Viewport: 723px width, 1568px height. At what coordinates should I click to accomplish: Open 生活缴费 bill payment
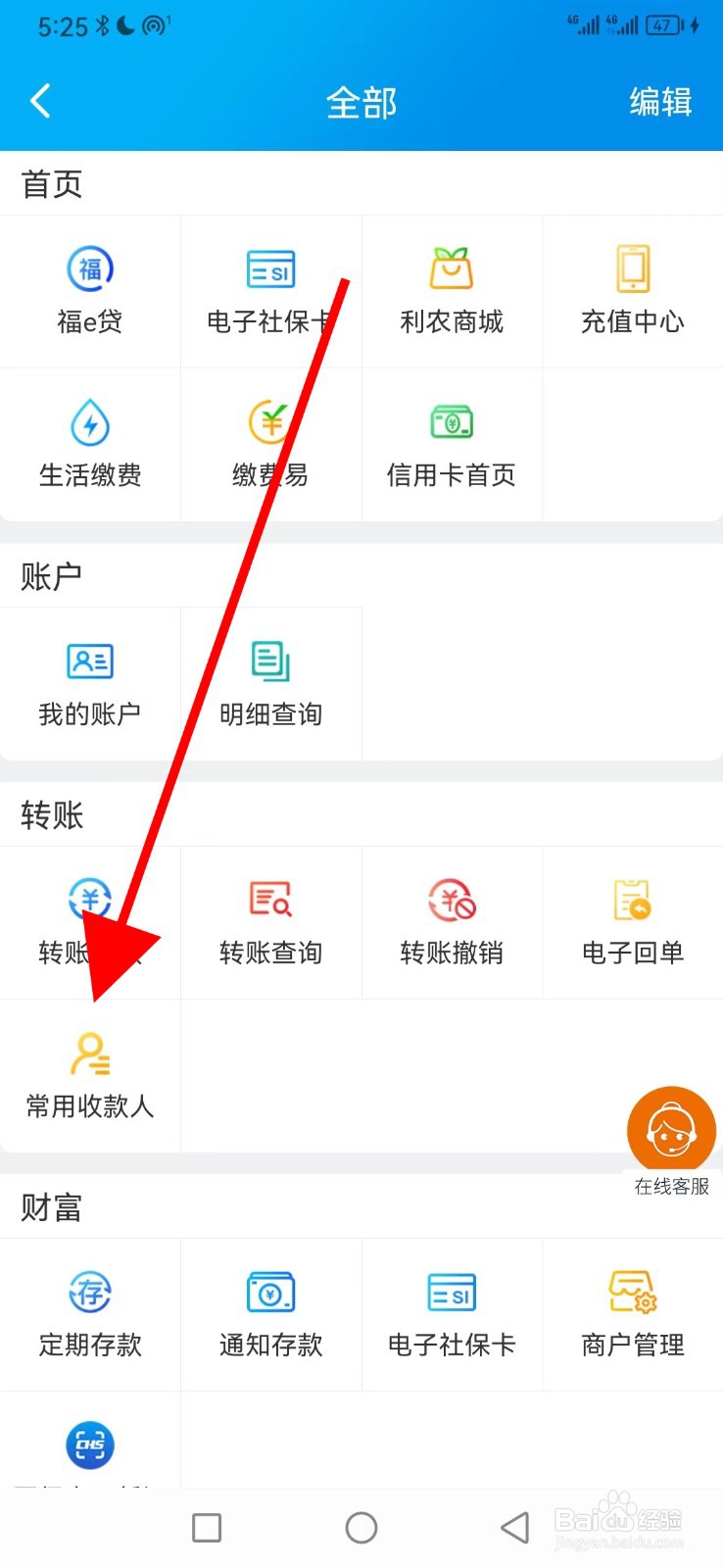tap(90, 444)
